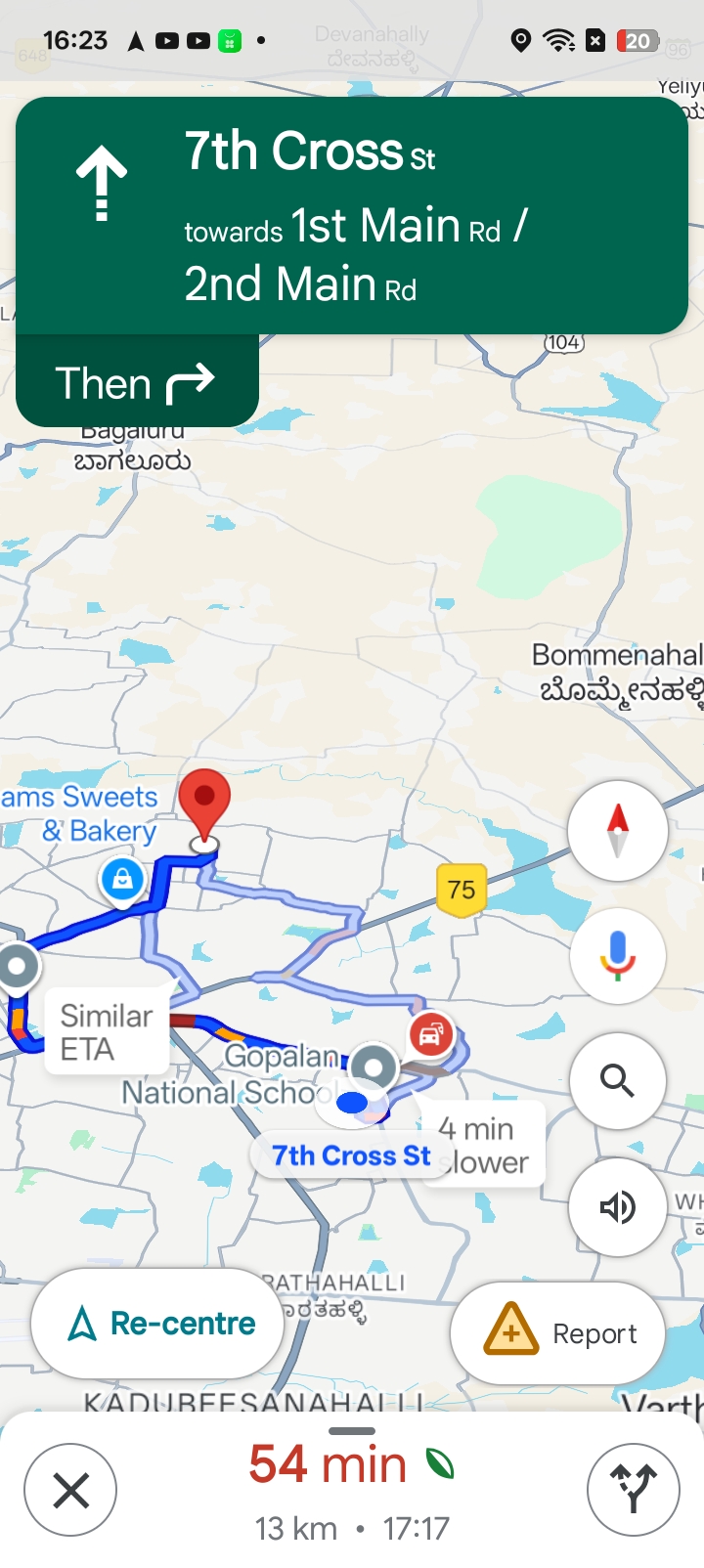Mute or change voice guidance sound
The image size is (704, 1568).
click(x=617, y=1207)
